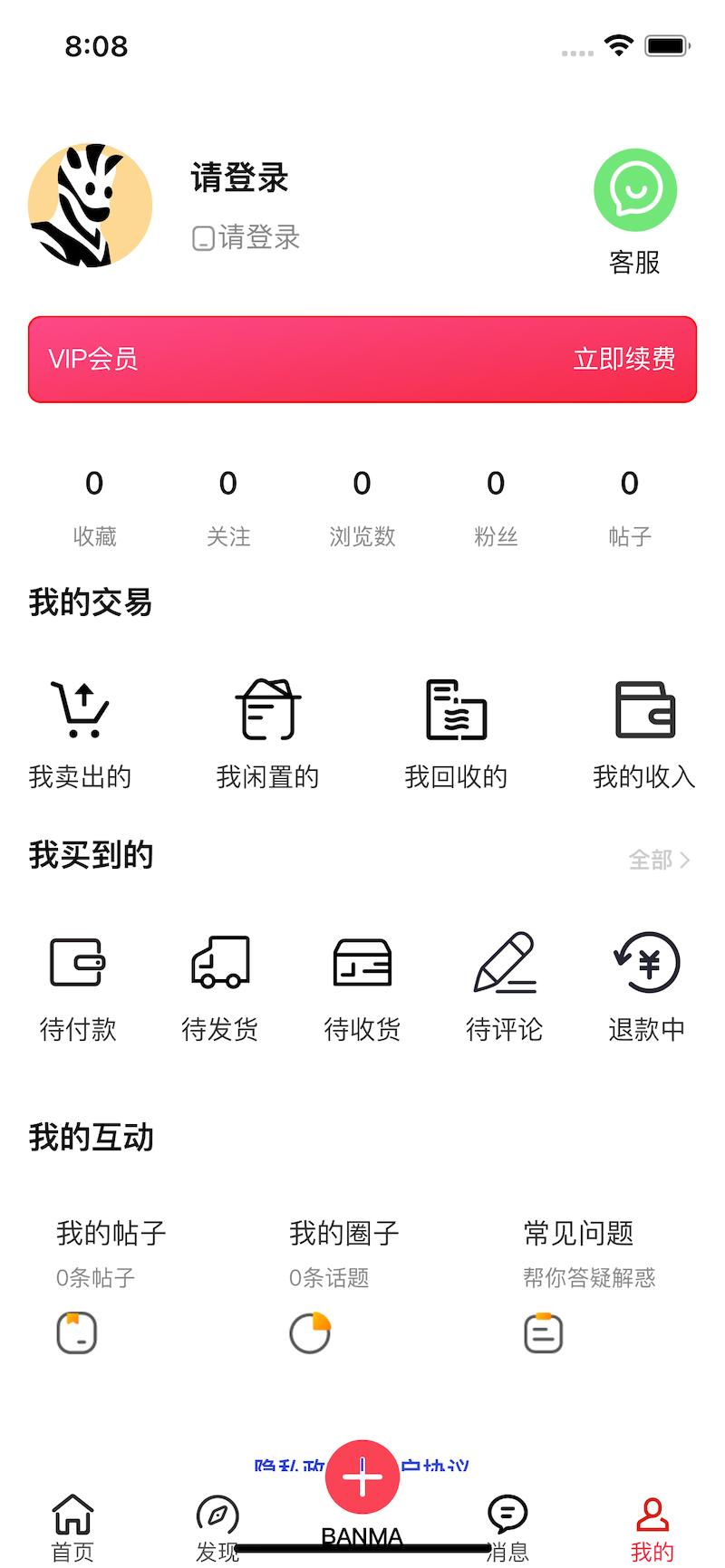Tap 立即续费 on the VIP banner

623,360
